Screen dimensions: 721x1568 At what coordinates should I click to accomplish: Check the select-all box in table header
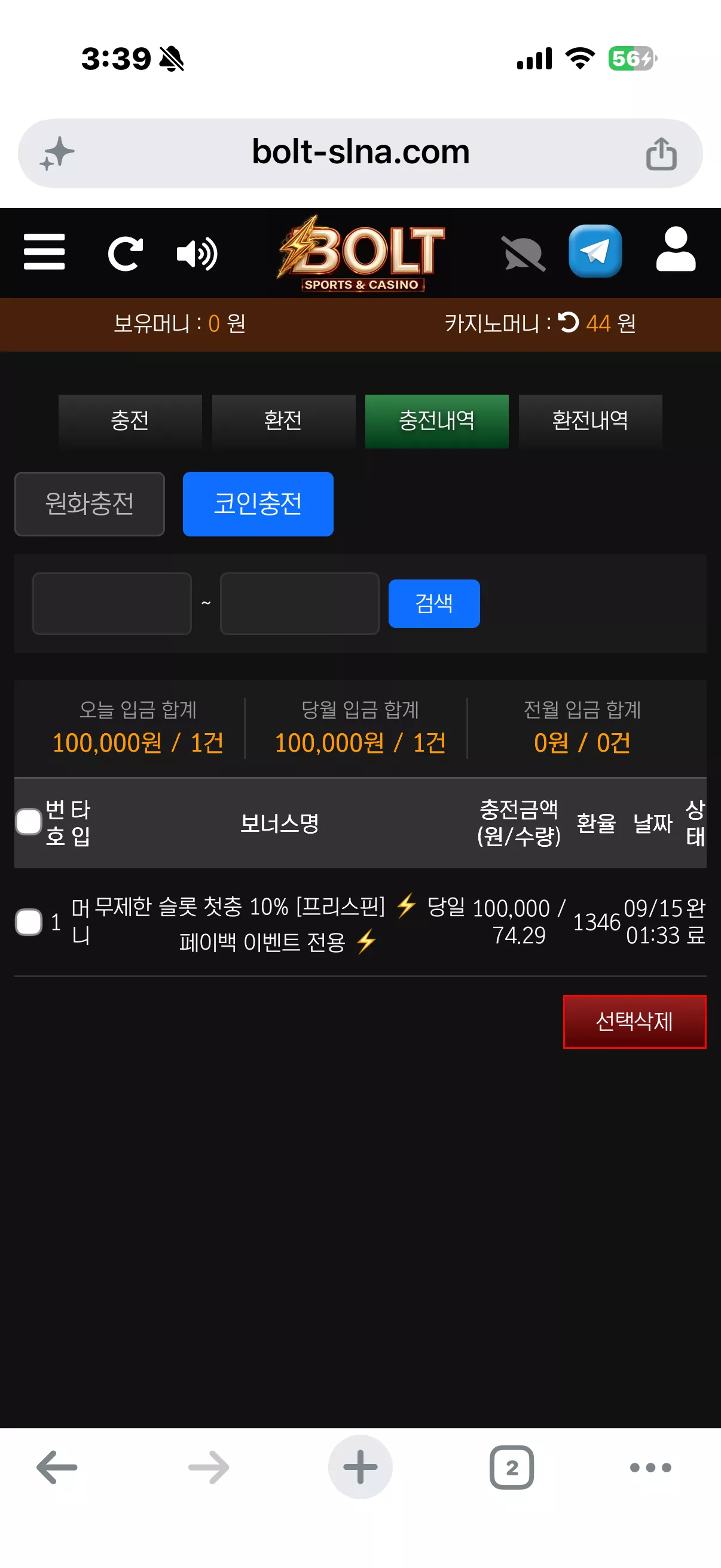pyautogui.click(x=29, y=822)
